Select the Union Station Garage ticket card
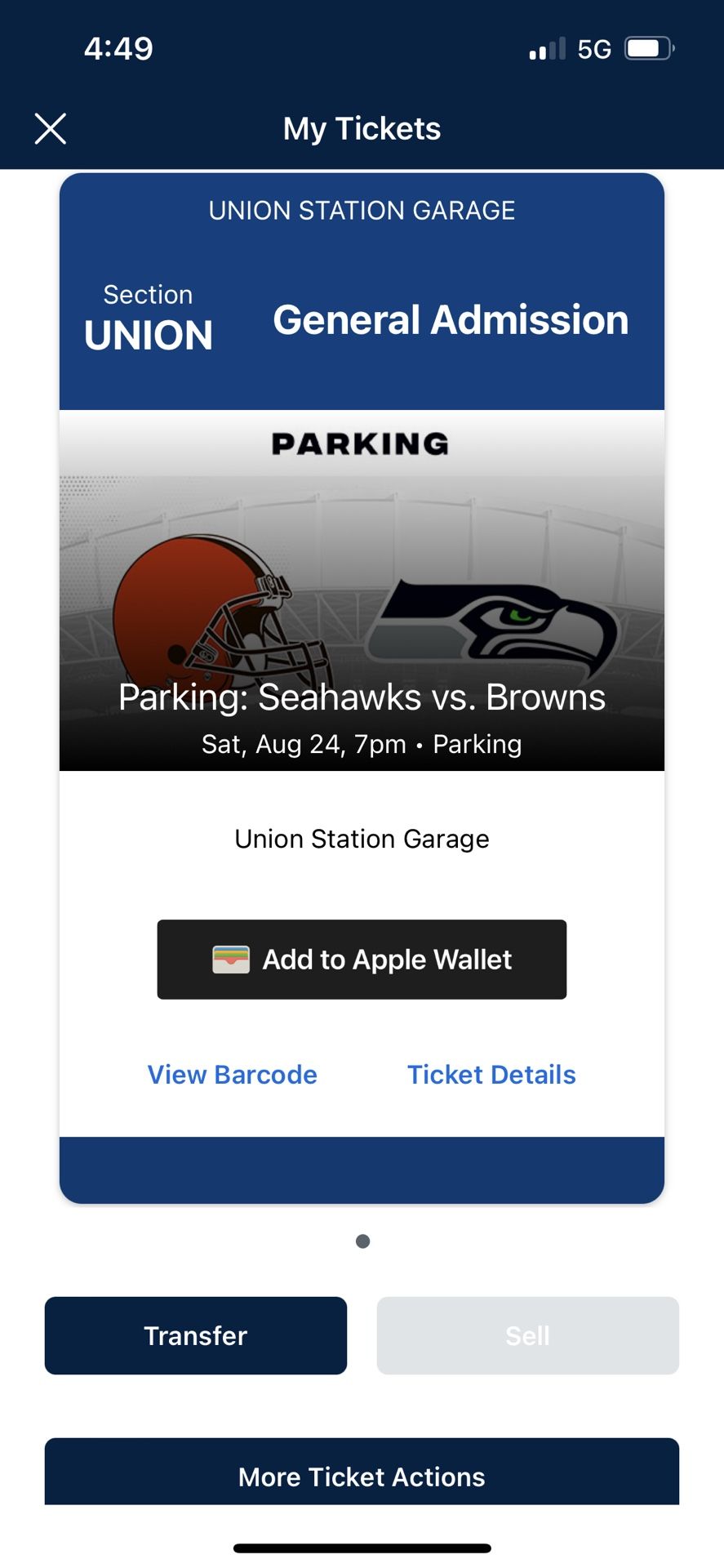 pyautogui.click(x=362, y=839)
